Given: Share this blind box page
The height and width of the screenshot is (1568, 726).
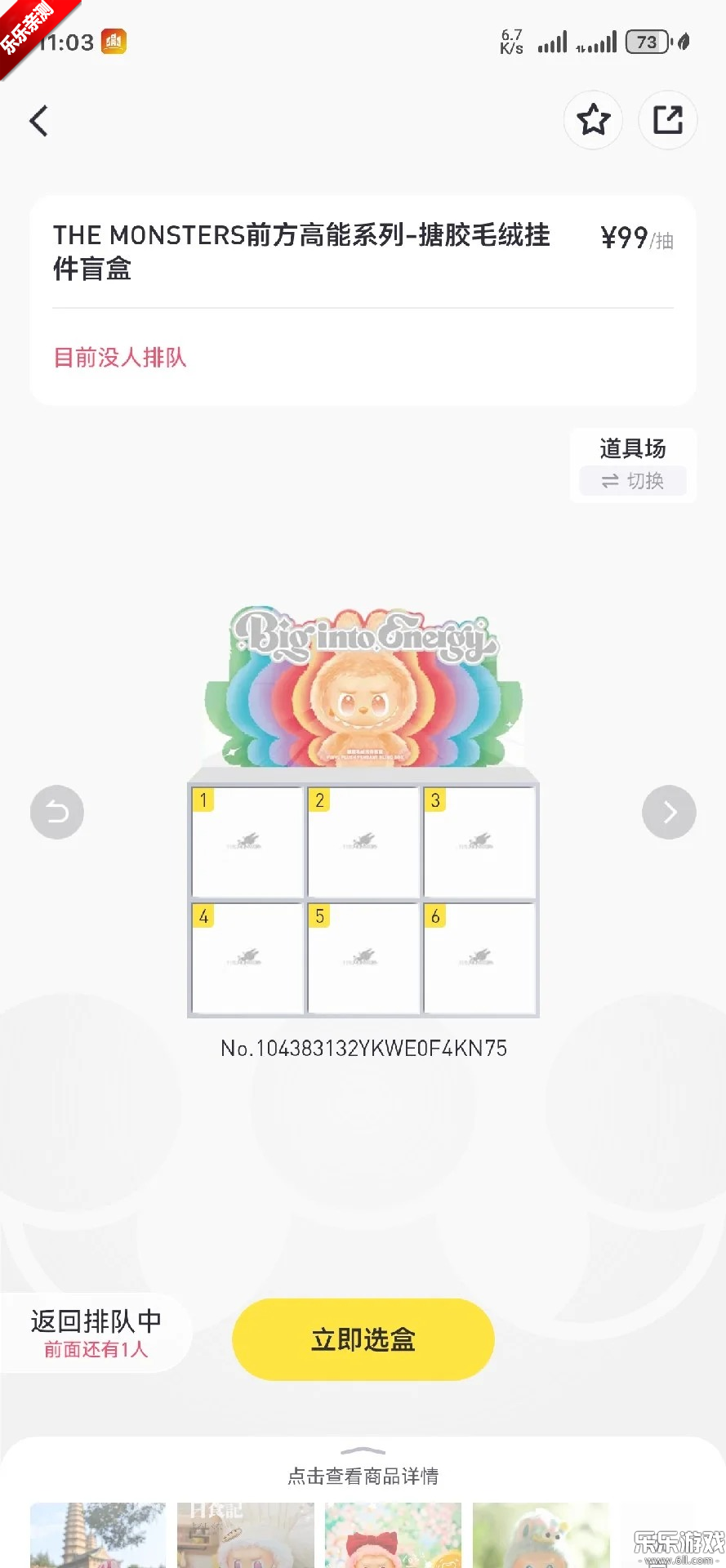Looking at the screenshot, I should click(x=667, y=120).
